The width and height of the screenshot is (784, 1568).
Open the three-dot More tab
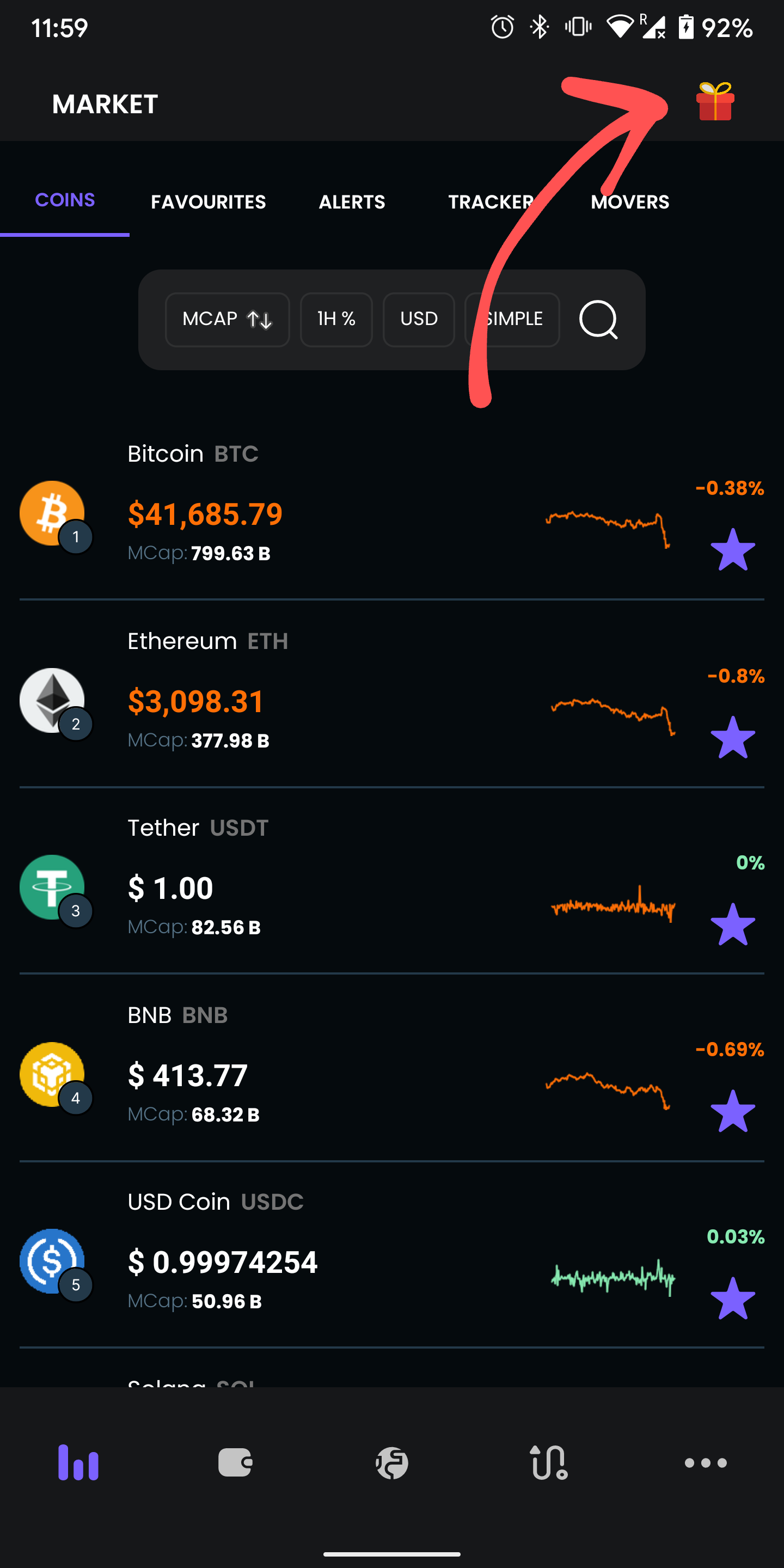coord(706,1462)
